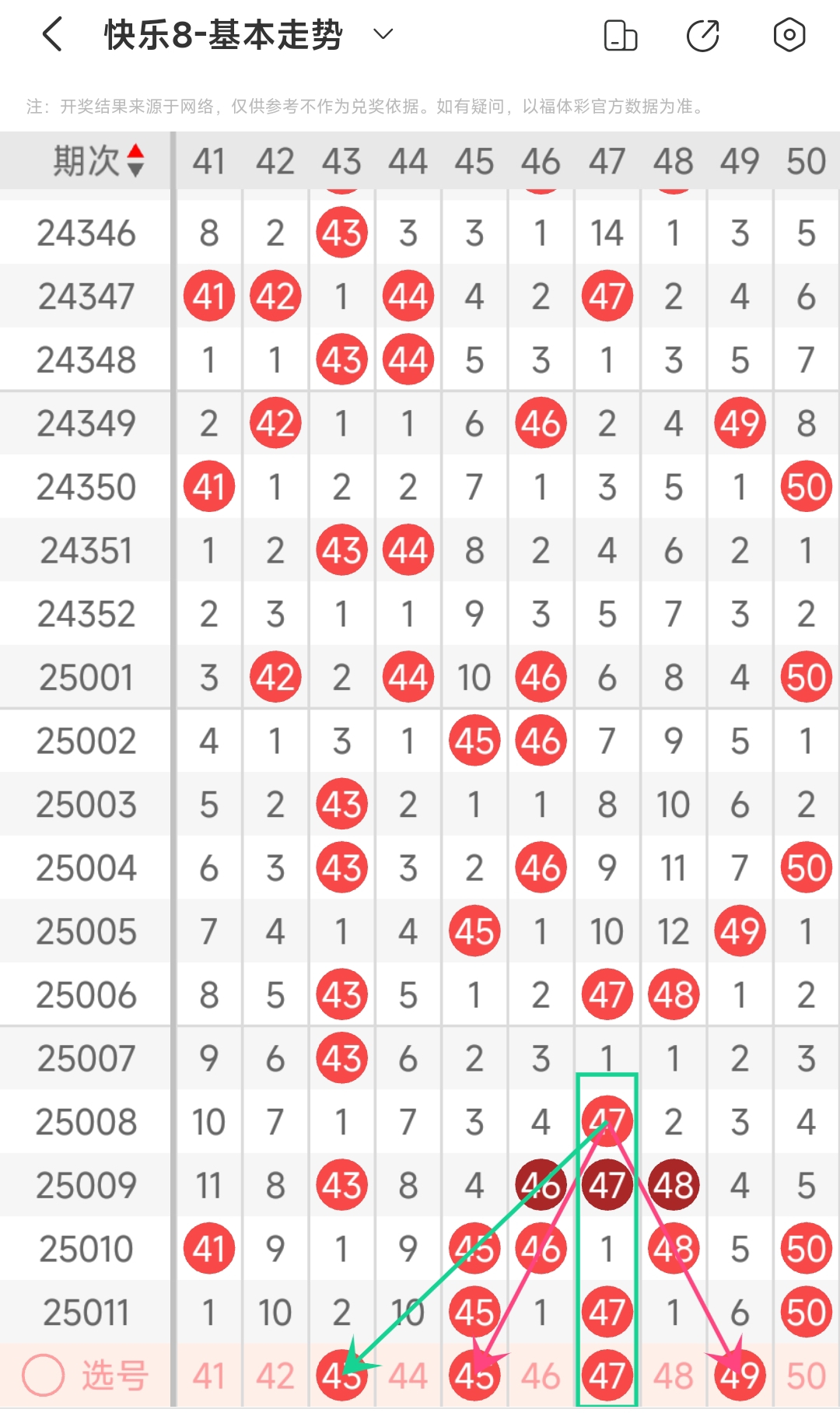Remove number 47 from the 选号 row
840x1413 pixels.
point(607,1376)
